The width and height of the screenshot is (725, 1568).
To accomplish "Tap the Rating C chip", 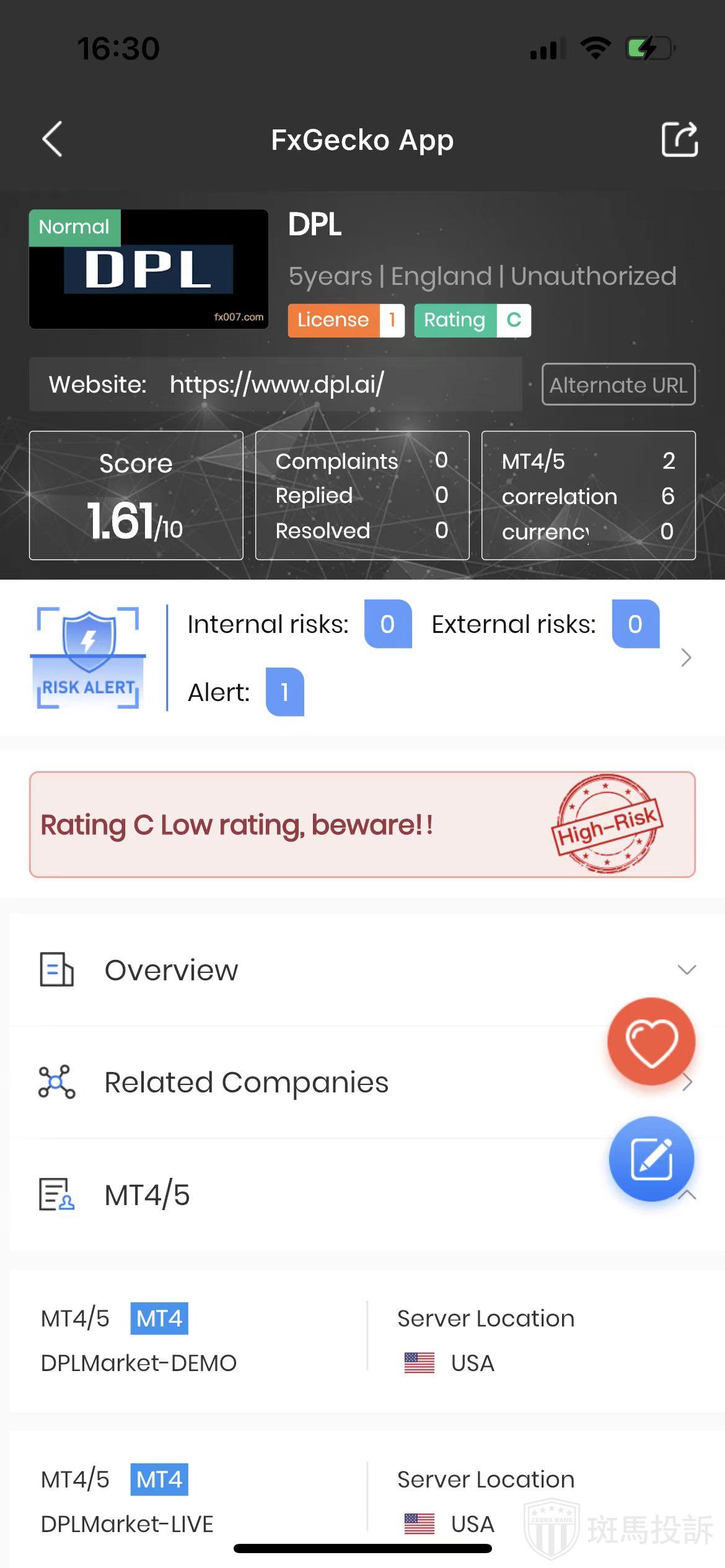I will [472, 320].
